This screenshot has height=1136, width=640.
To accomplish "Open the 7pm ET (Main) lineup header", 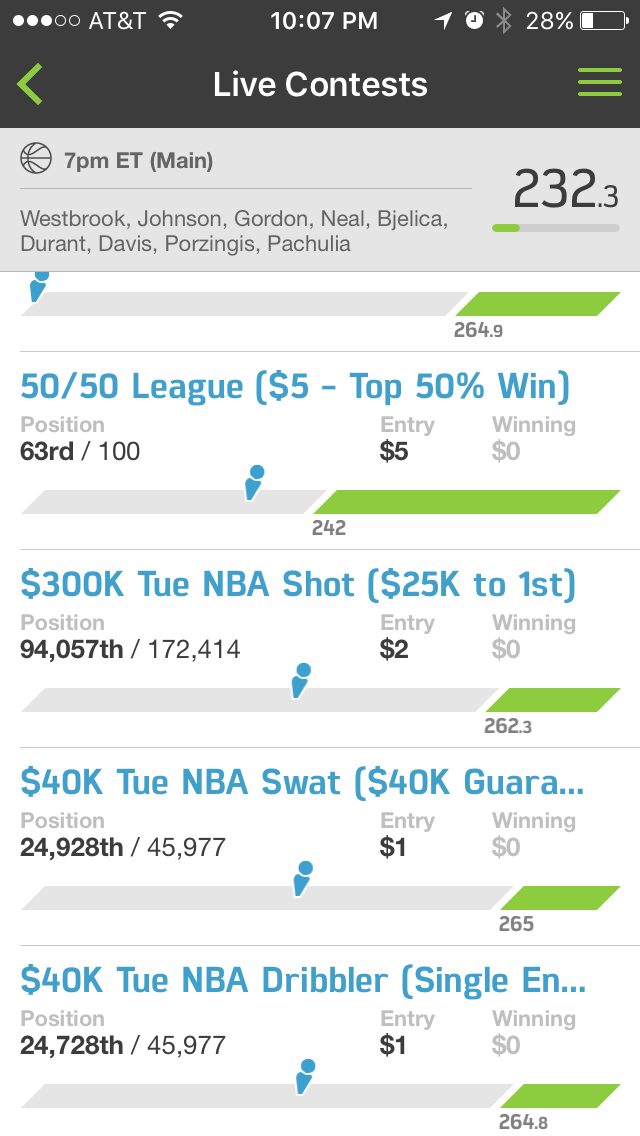I will click(x=320, y=200).
